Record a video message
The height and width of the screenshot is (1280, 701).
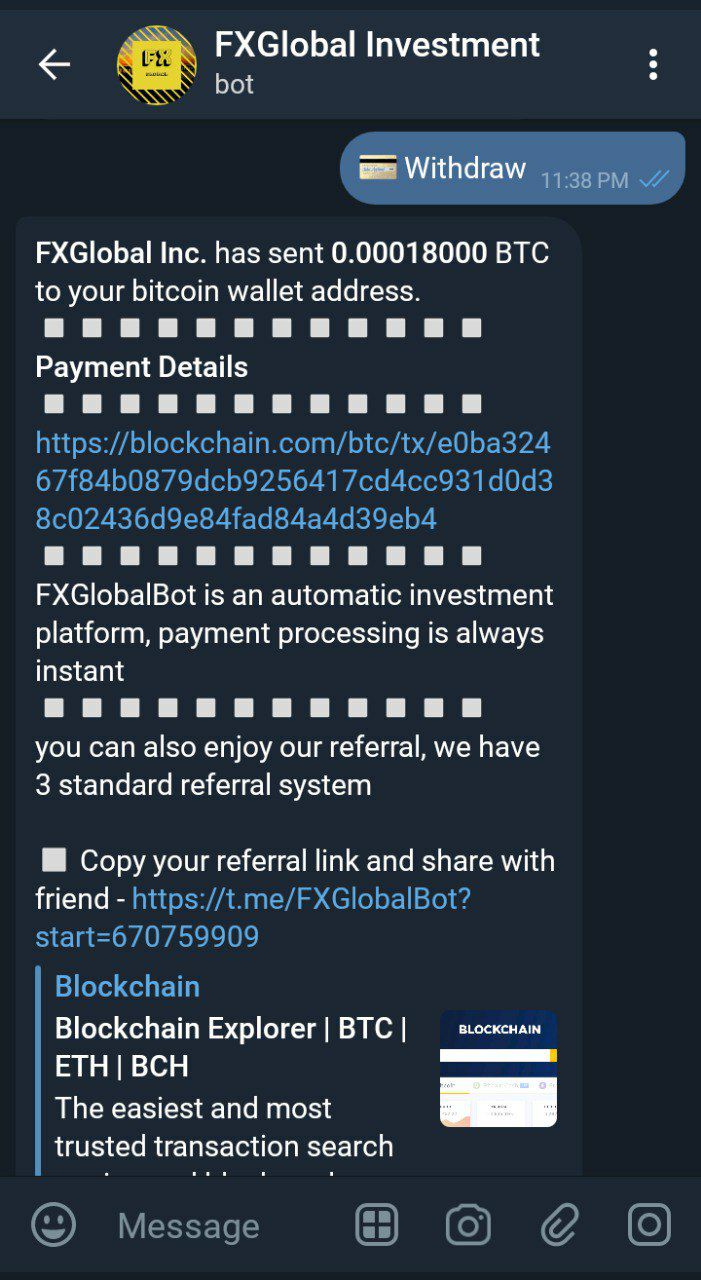[x=649, y=1225]
